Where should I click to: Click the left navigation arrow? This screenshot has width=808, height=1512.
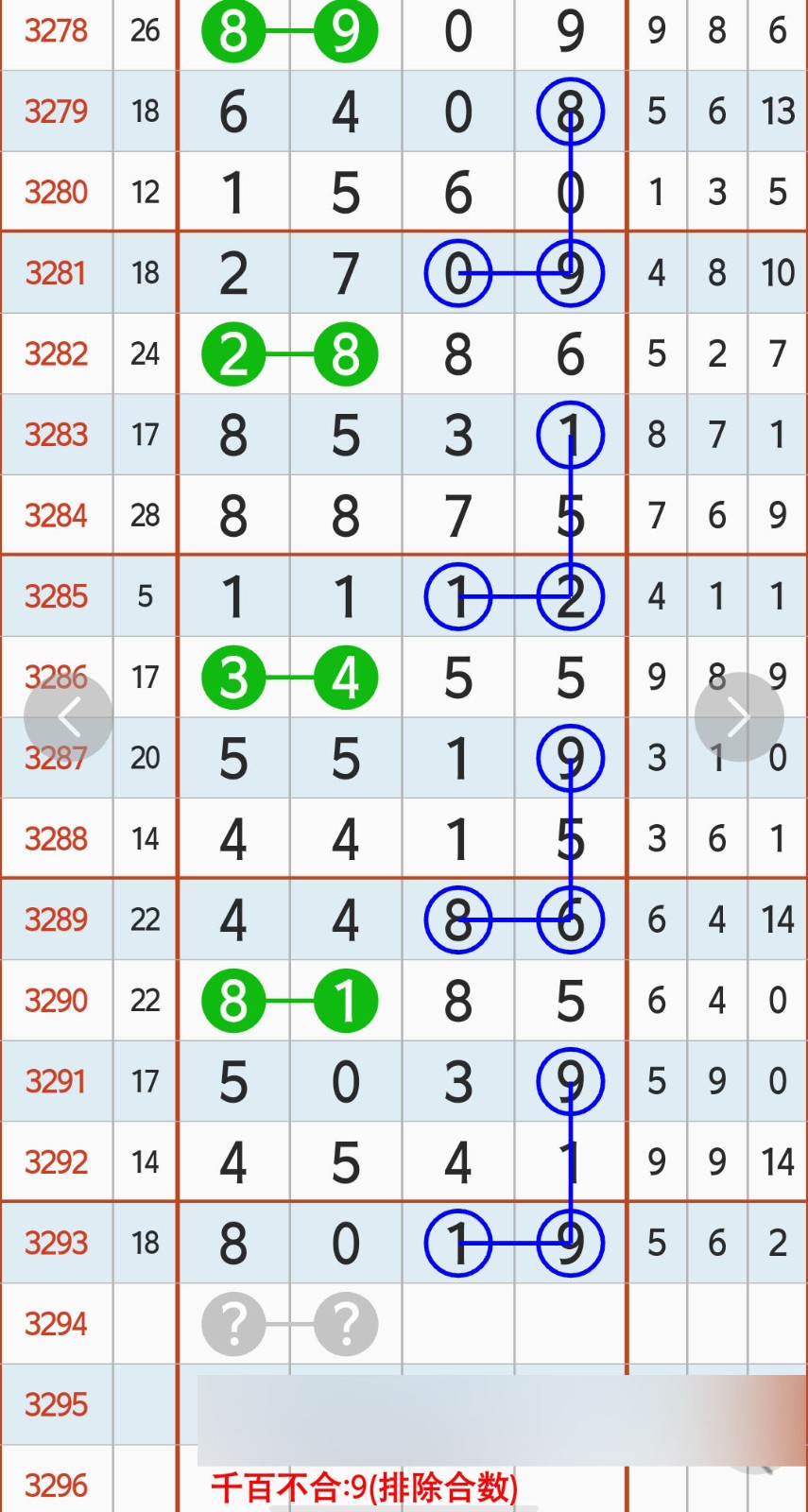coord(69,715)
